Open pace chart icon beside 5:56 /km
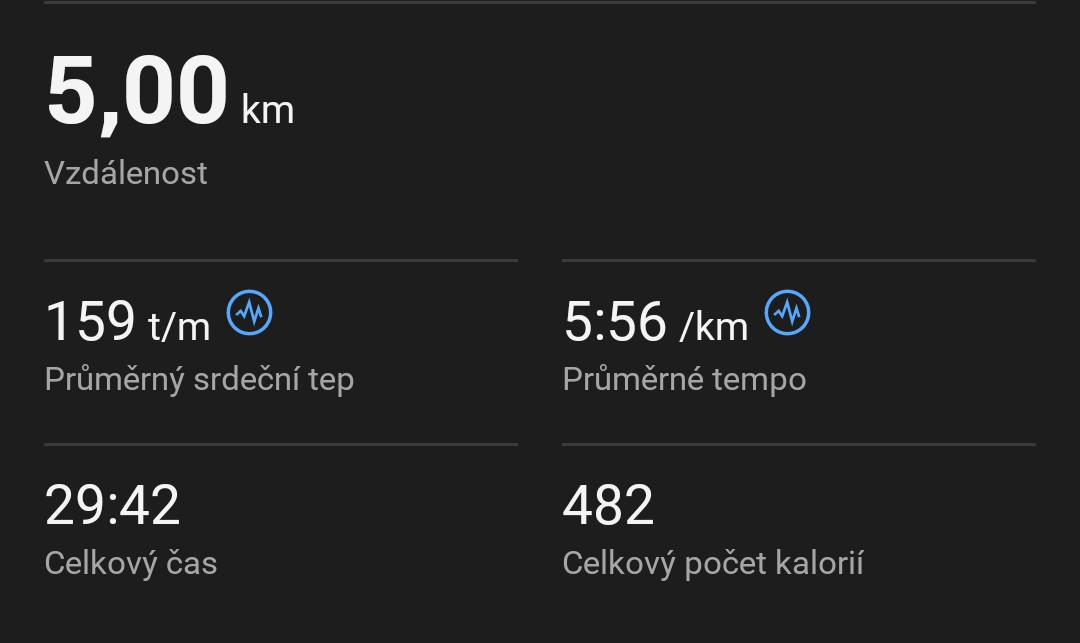The width and height of the screenshot is (1080, 643). pyautogui.click(x=787, y=314)
